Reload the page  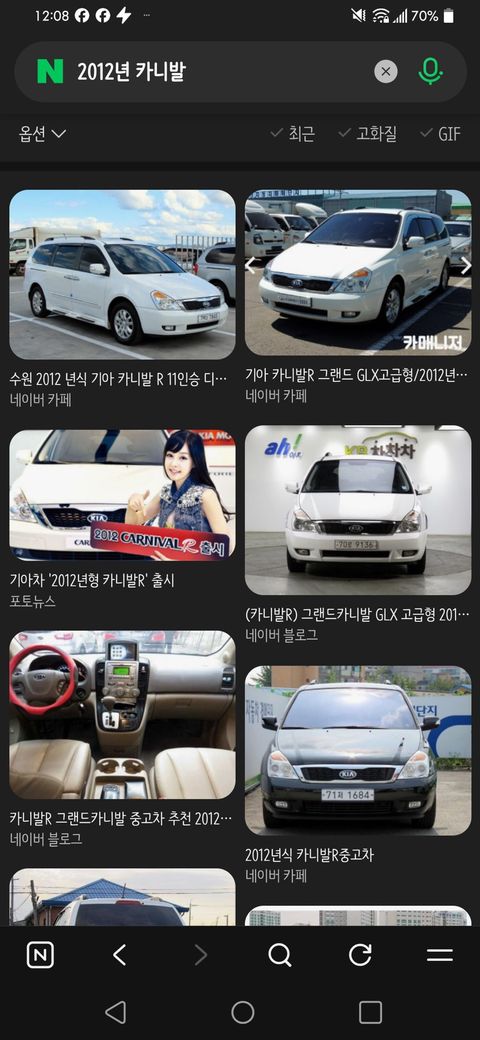360,955
